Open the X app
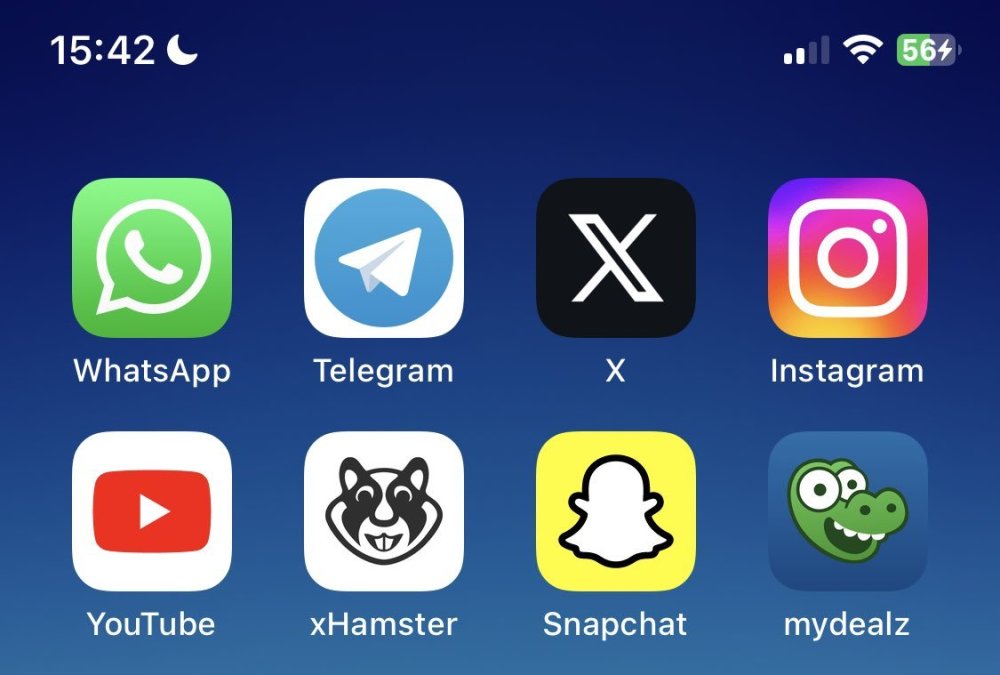Image resolution: width=1000 pixels, height=675 pixels. pyautogui.click(x=616, y=258)
